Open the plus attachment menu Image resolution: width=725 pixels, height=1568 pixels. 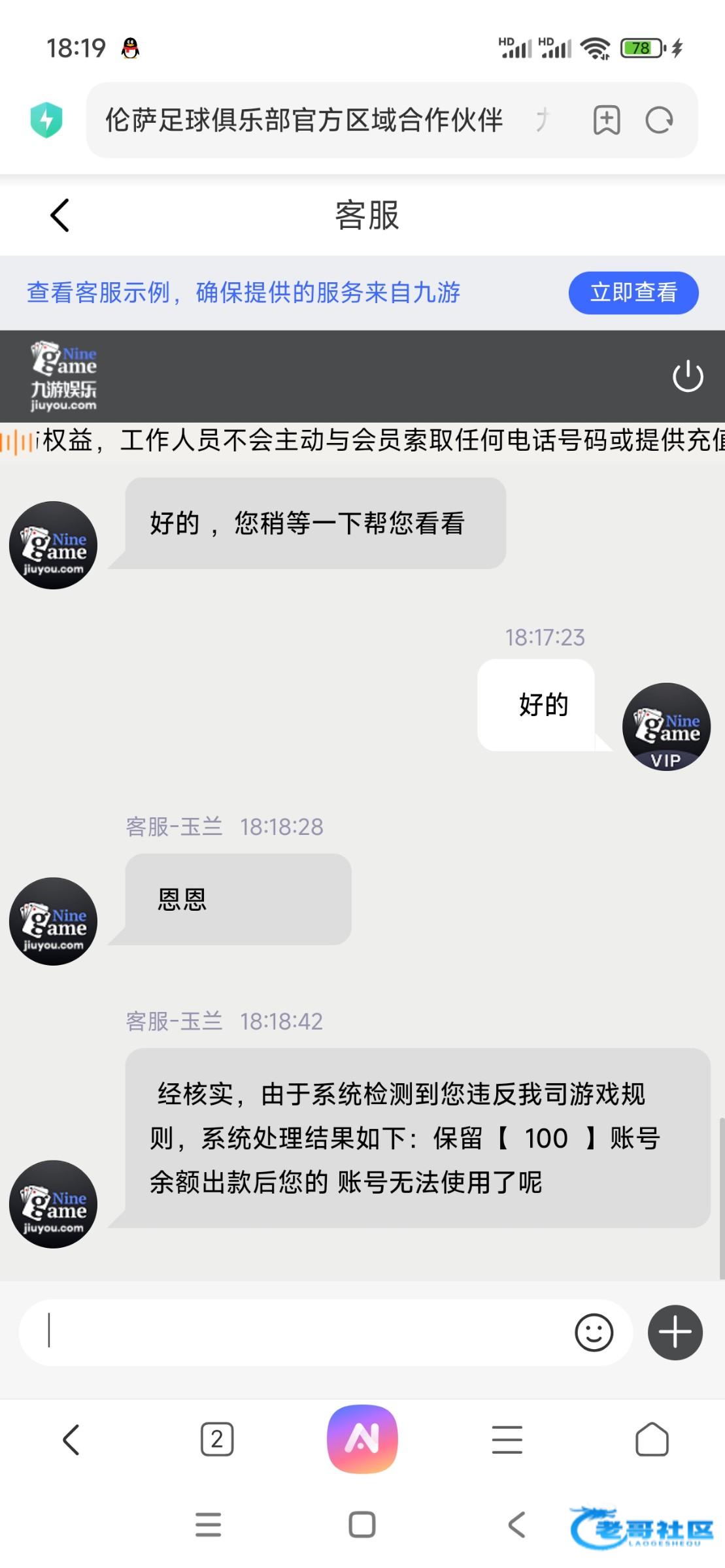point(675,1331)
